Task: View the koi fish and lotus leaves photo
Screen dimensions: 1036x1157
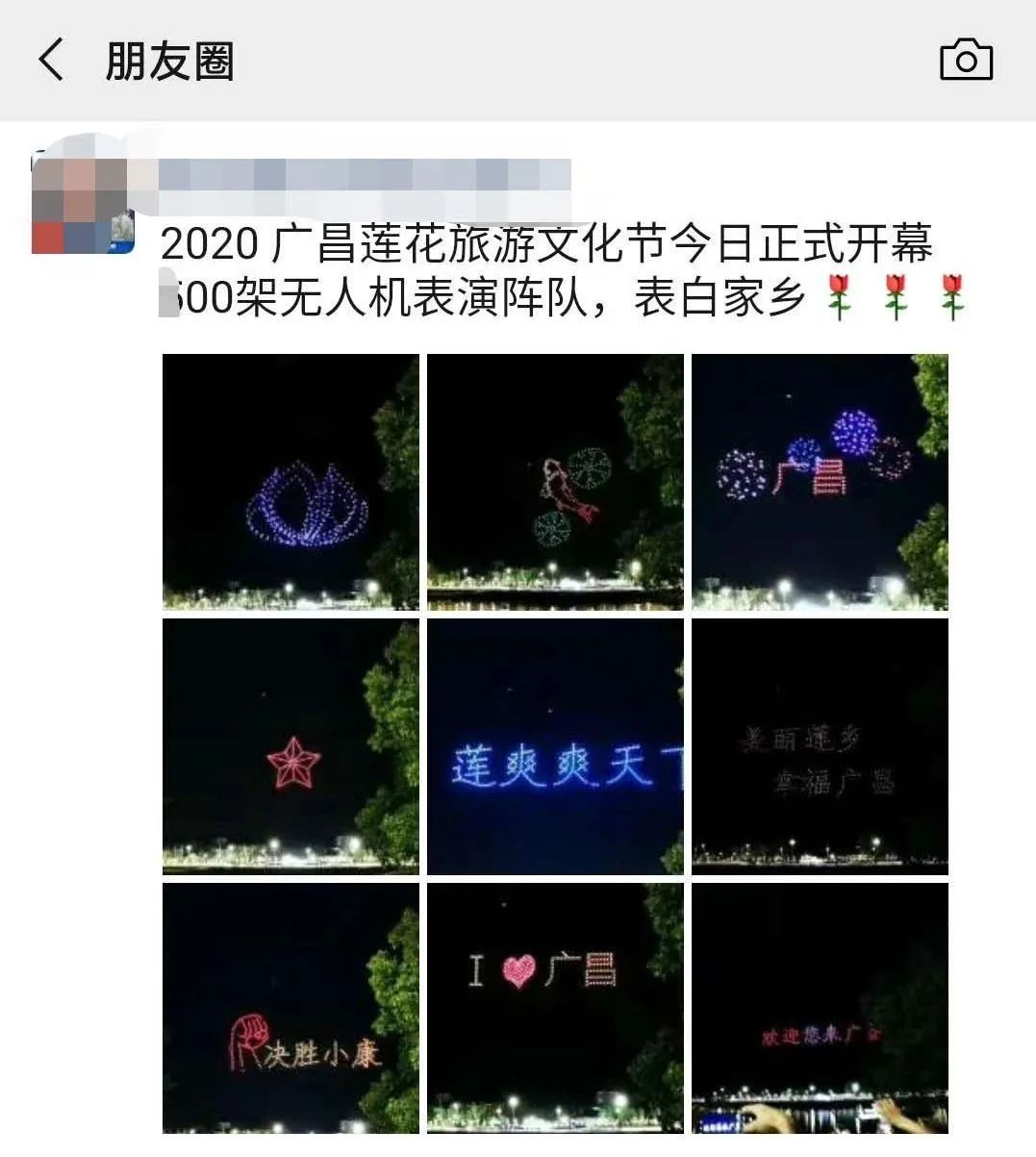Action: (555, 482)
